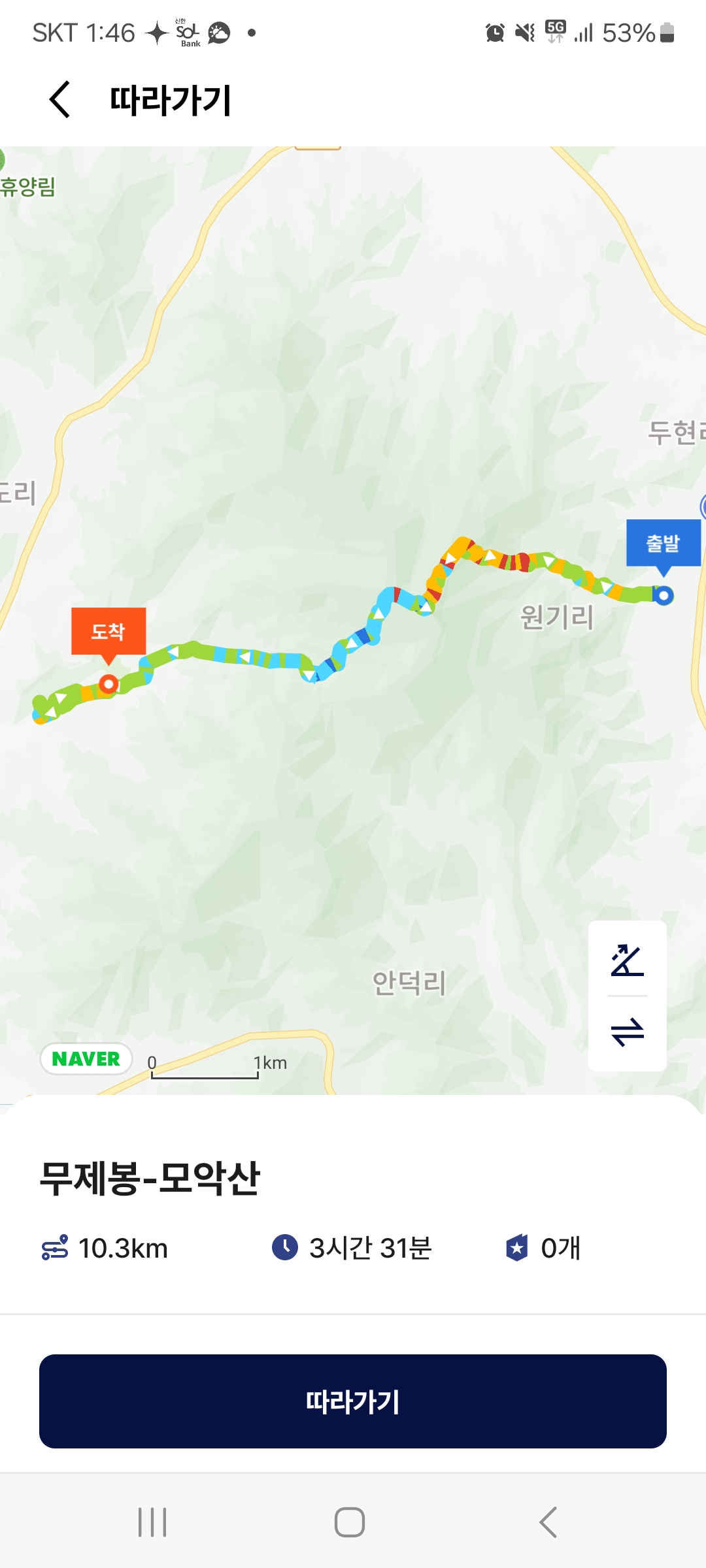Tap the large 따라가기 button
Image resolution: width=706 pixels, height=1568 pixels.
tap(353, 1401)
